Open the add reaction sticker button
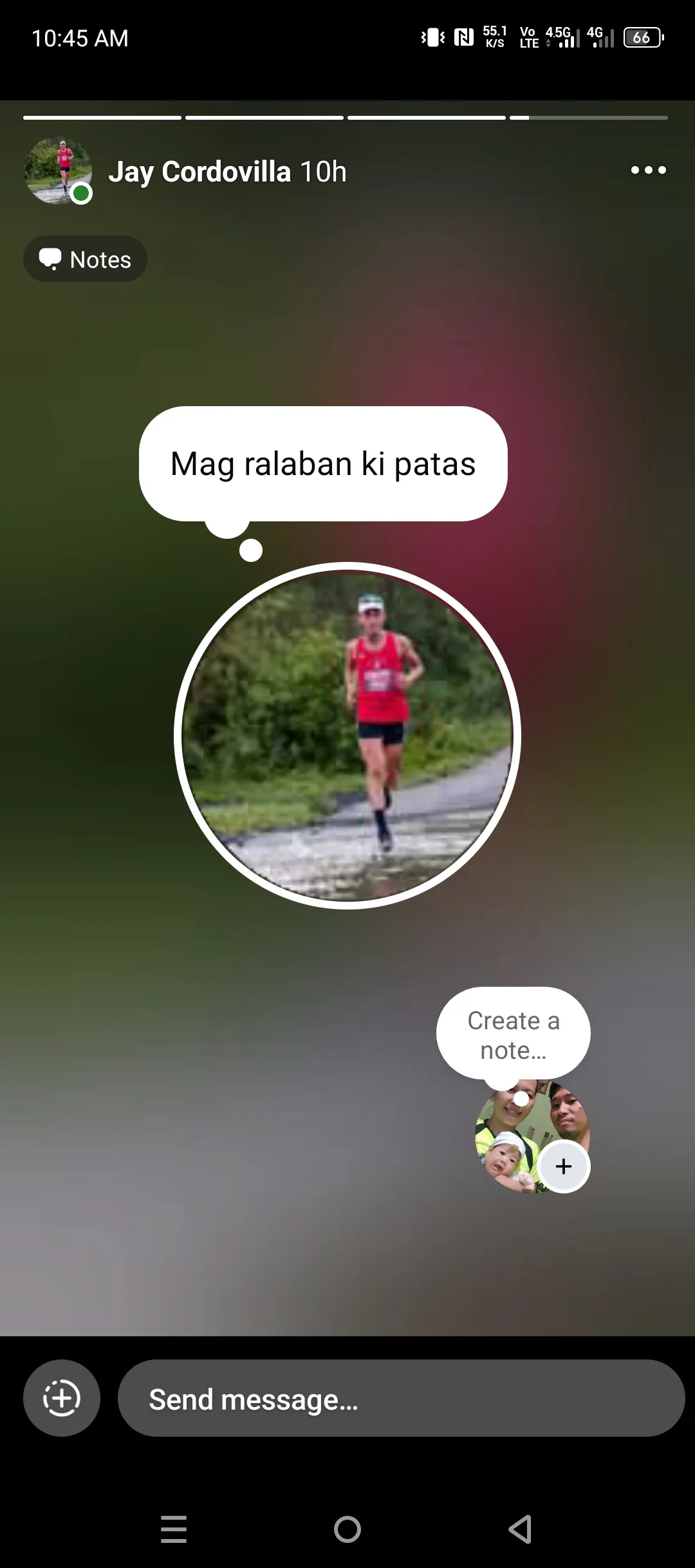 tap(62, 1398)
